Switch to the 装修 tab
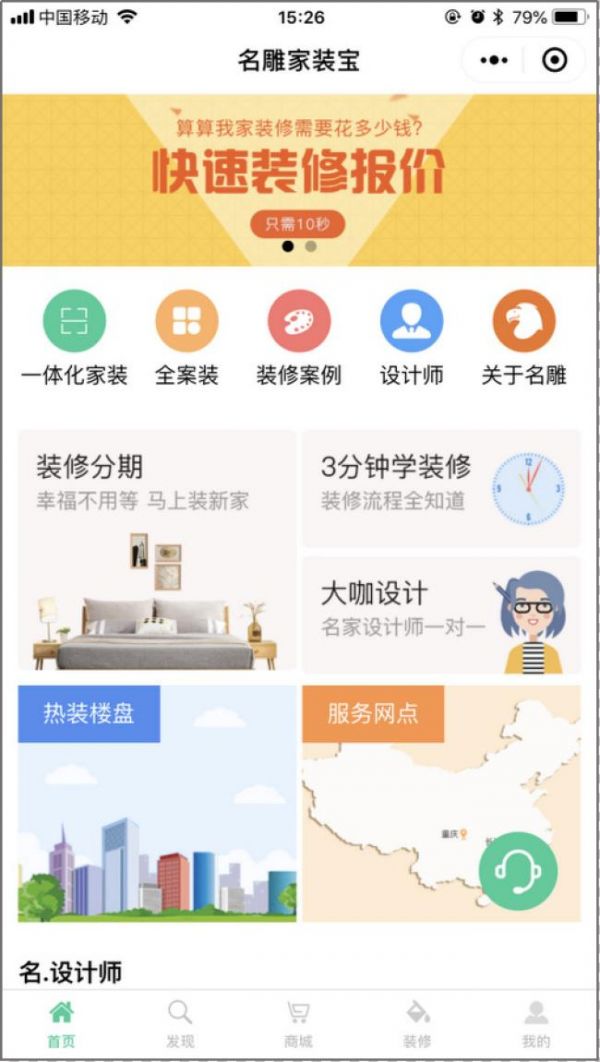600x1062 pixels. pos(417,1024)
